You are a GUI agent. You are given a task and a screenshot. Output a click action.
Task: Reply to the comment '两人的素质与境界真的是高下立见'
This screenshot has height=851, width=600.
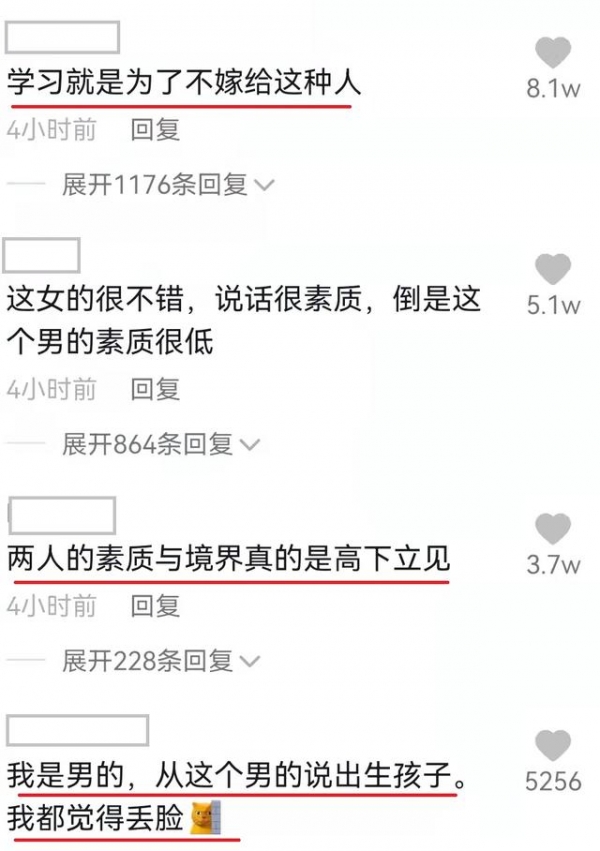(155, 605)
